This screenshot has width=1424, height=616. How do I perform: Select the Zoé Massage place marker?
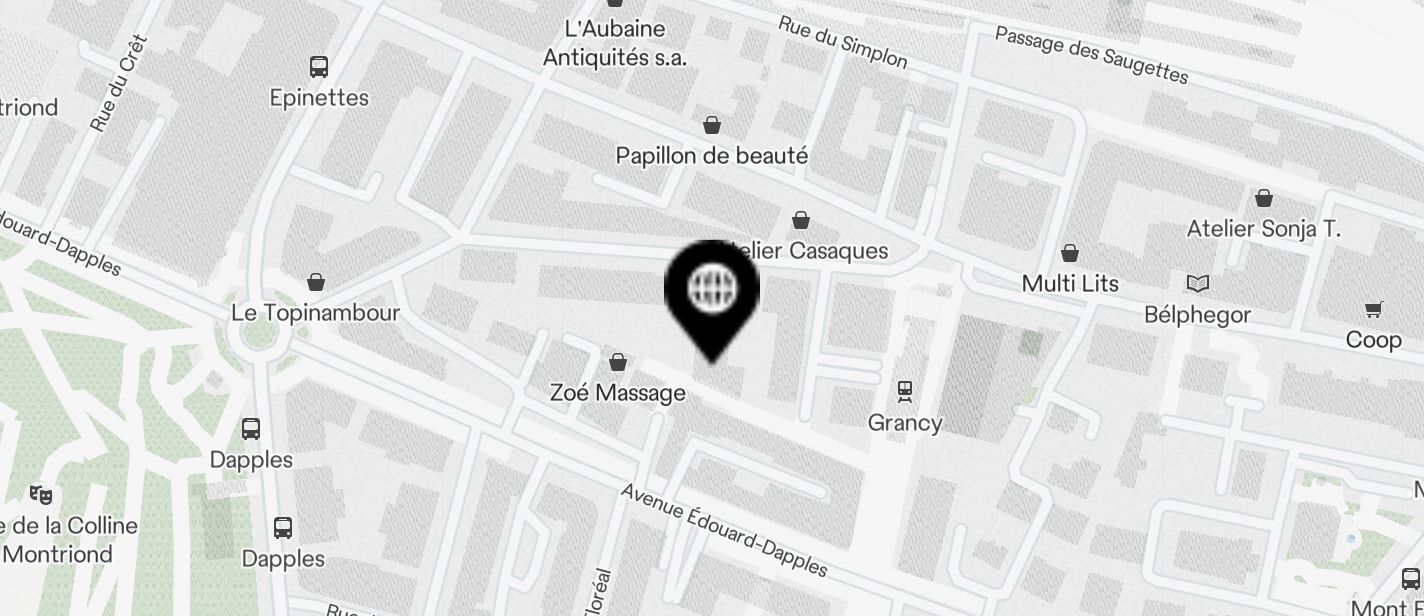click(618, 361)
